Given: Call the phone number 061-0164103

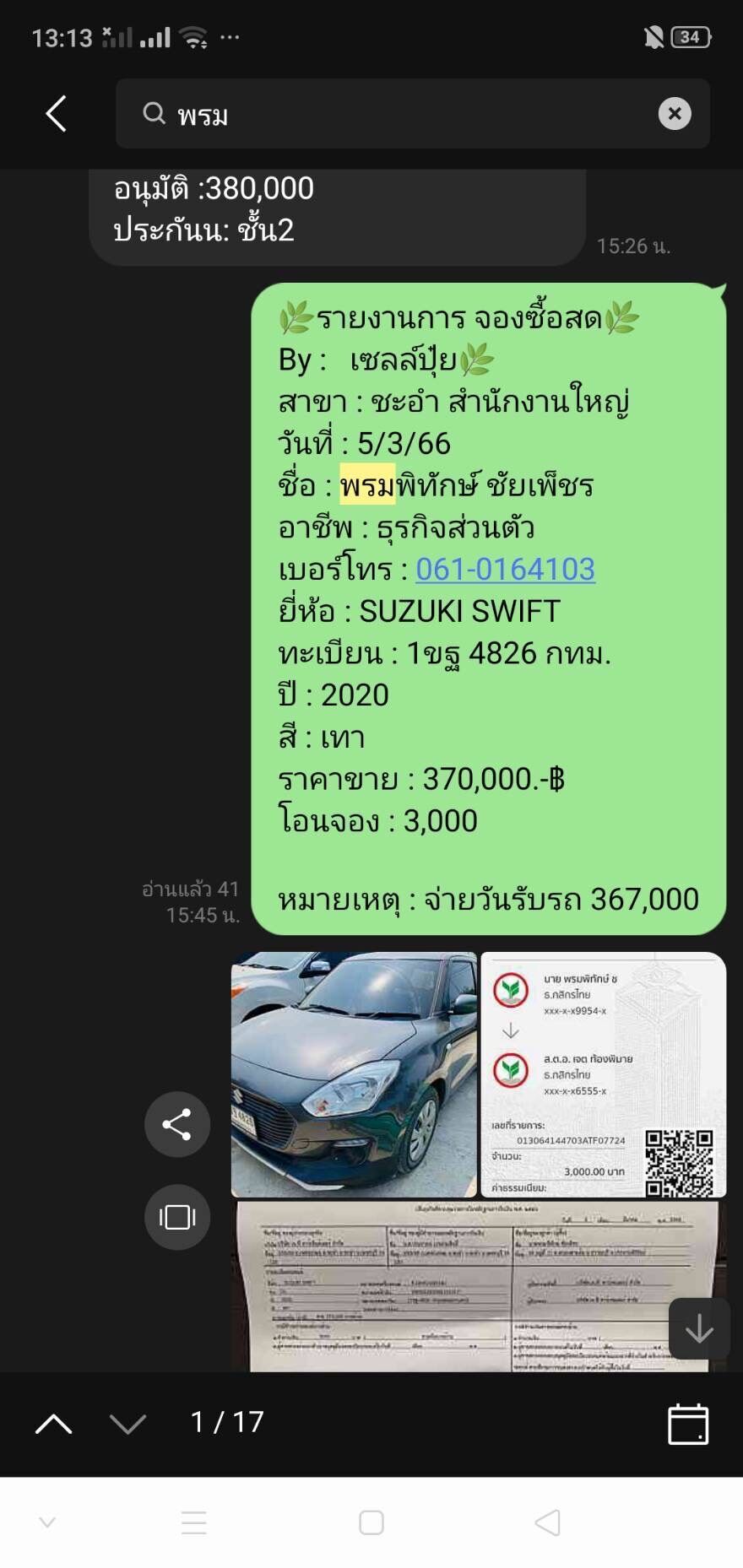Looking at the screenshot, I should (505, 570).
